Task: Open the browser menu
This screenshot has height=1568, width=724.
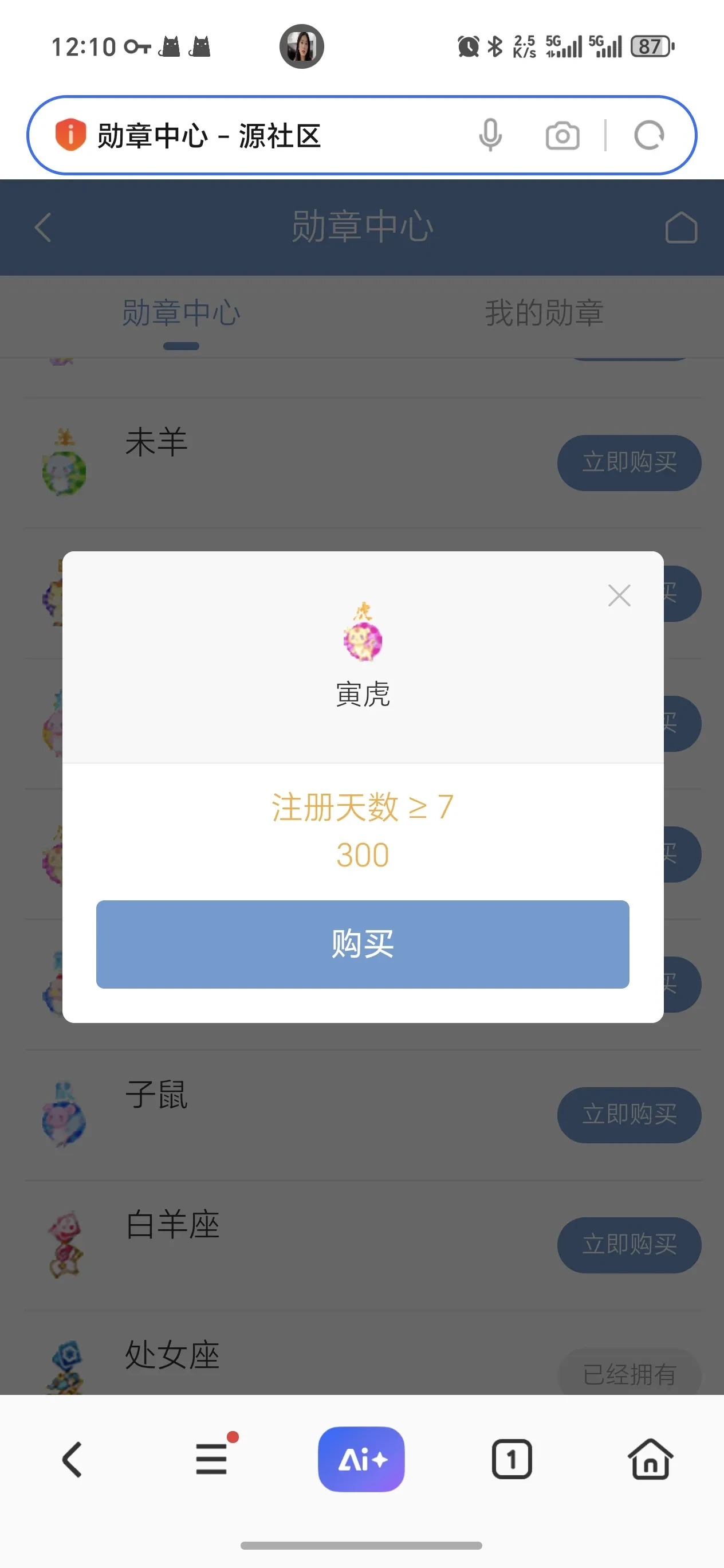Action: pos(212,1459)
